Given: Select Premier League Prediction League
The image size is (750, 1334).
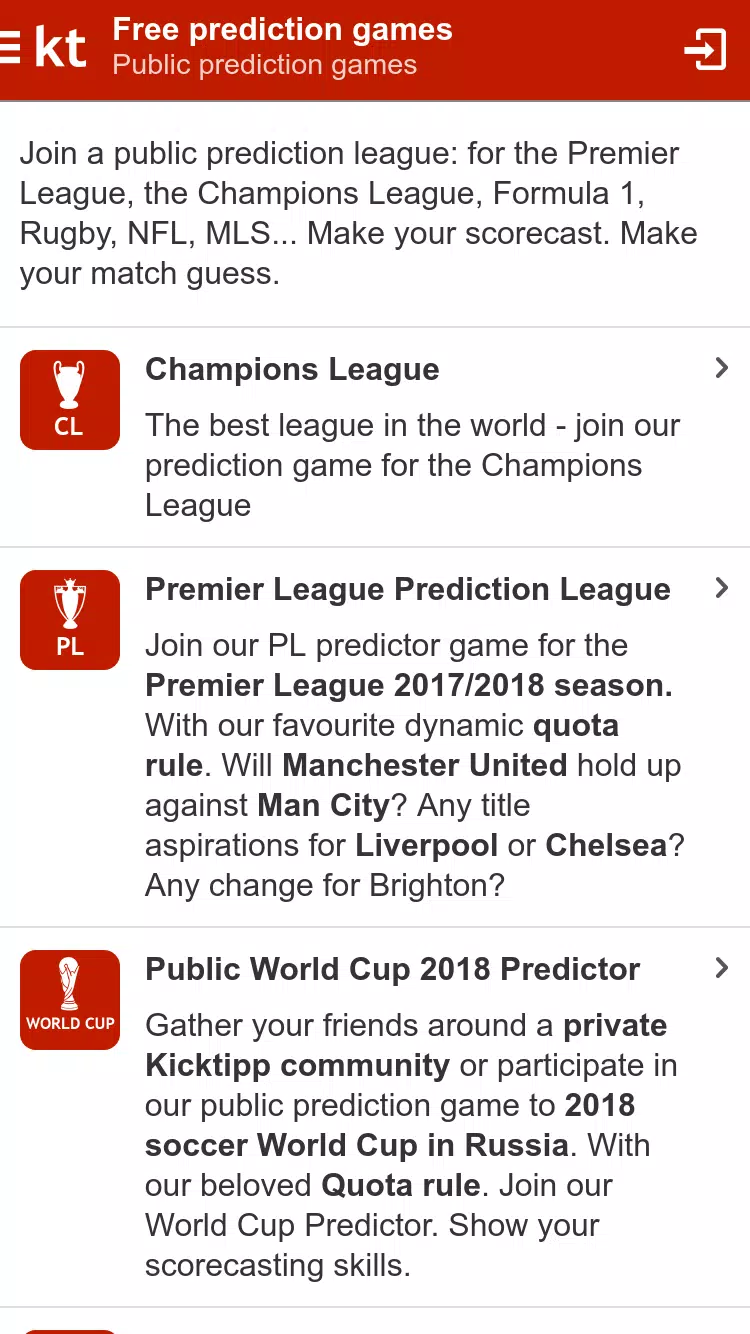Looking at the screenshot, I should coord(407,590).
